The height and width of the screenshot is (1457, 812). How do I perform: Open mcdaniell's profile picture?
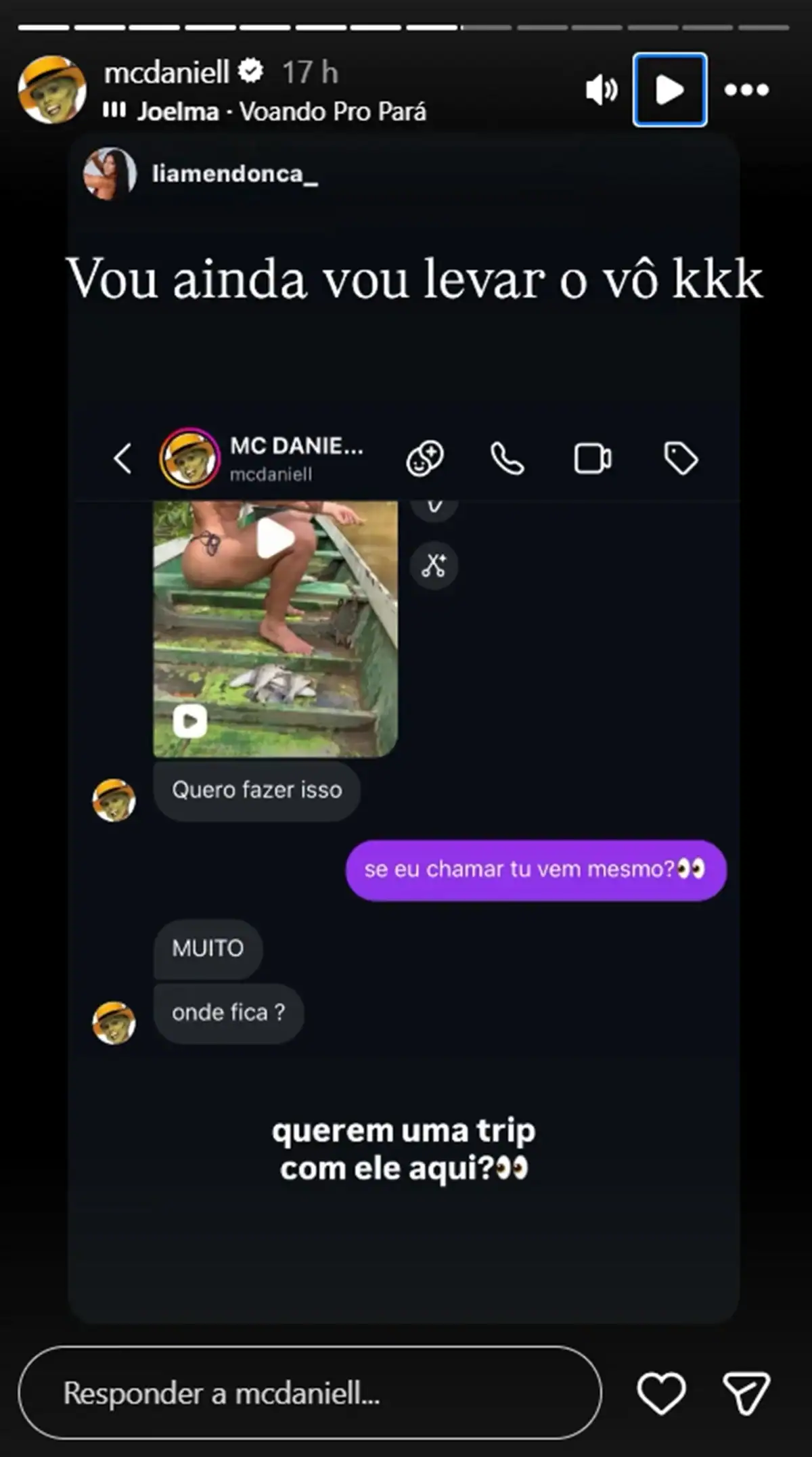pyautogui.click(x=52, y=90)
